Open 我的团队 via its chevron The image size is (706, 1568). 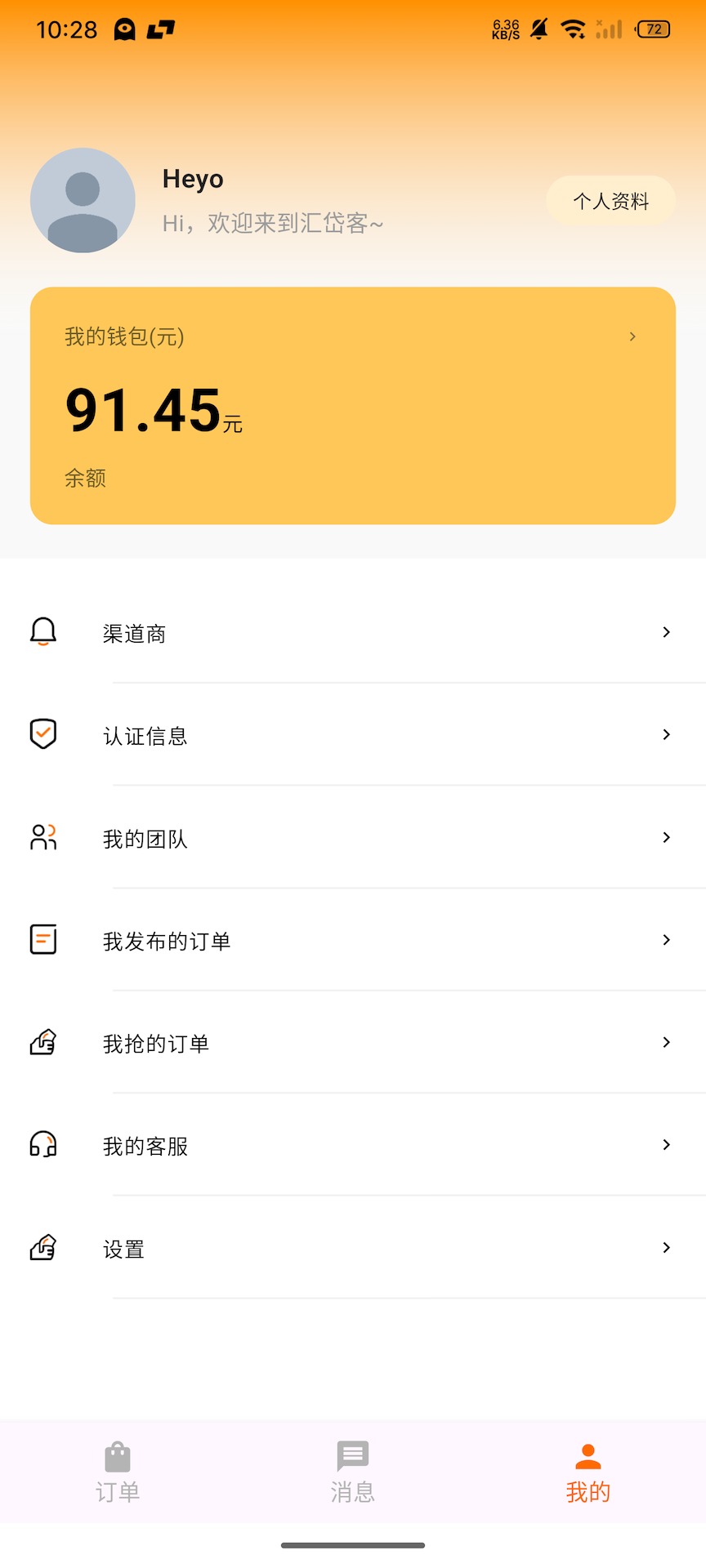[666, 837]
